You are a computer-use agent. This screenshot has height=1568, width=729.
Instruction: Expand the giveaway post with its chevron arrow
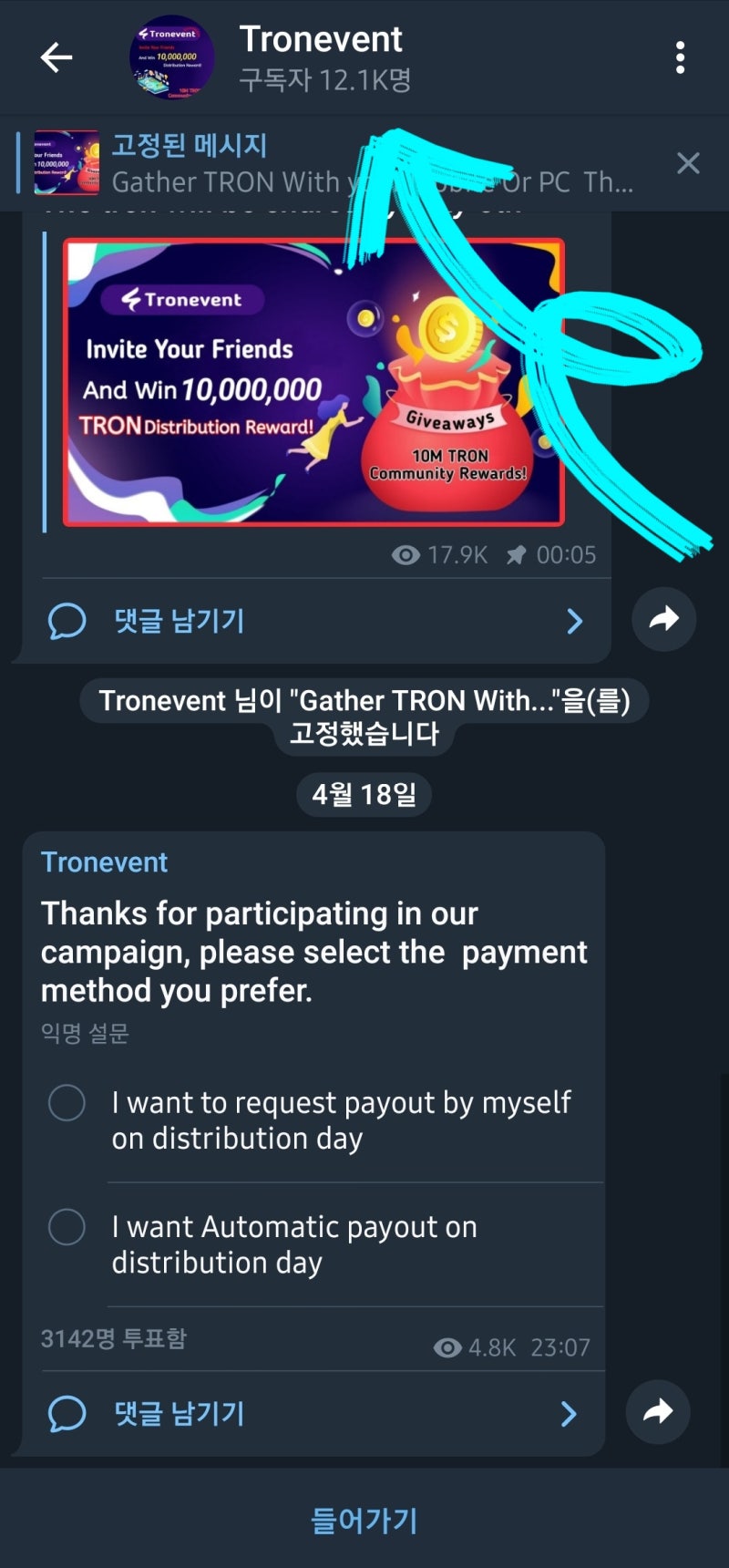tap(574, 620)
